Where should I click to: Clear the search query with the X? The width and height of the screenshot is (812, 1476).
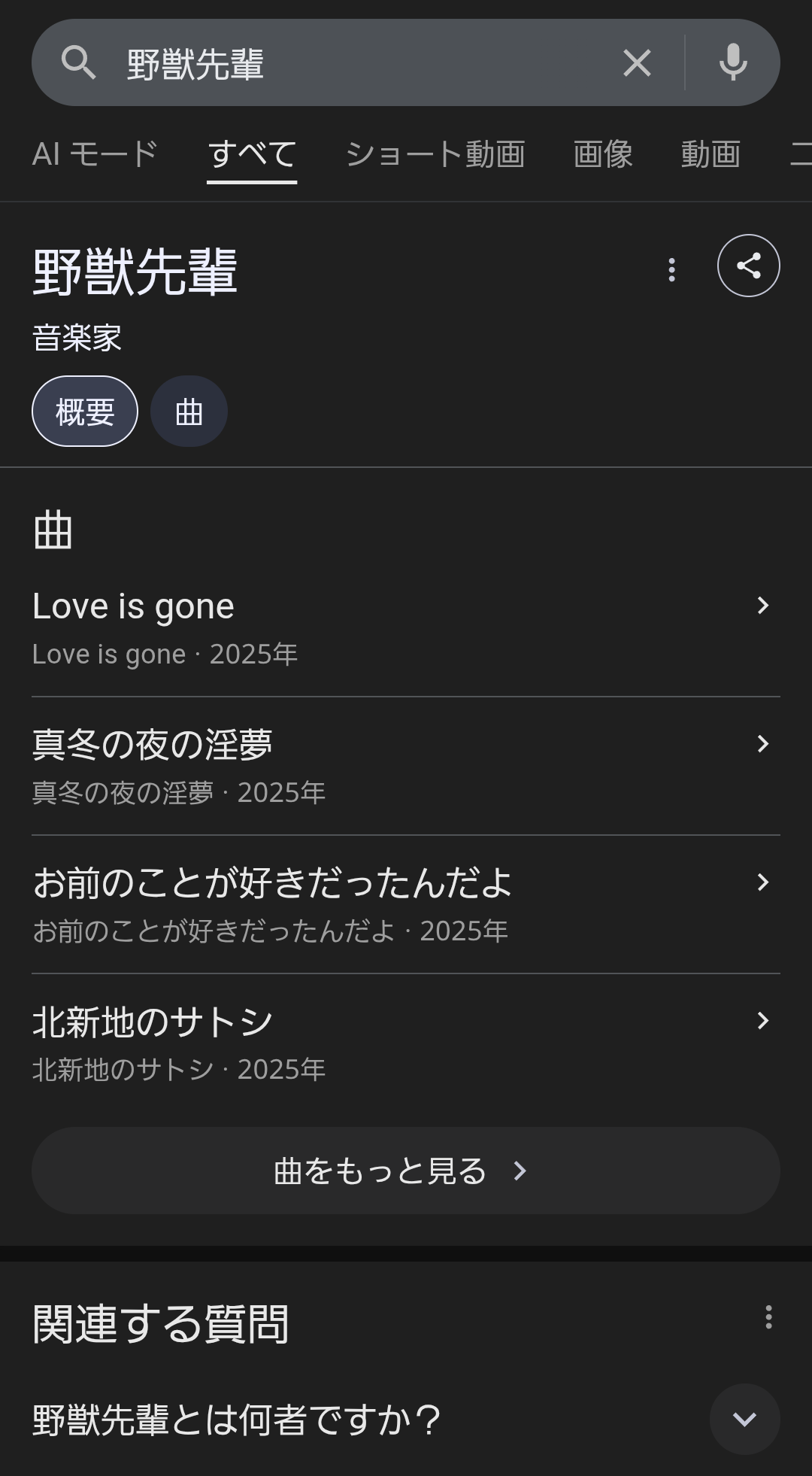pos(637,63)
